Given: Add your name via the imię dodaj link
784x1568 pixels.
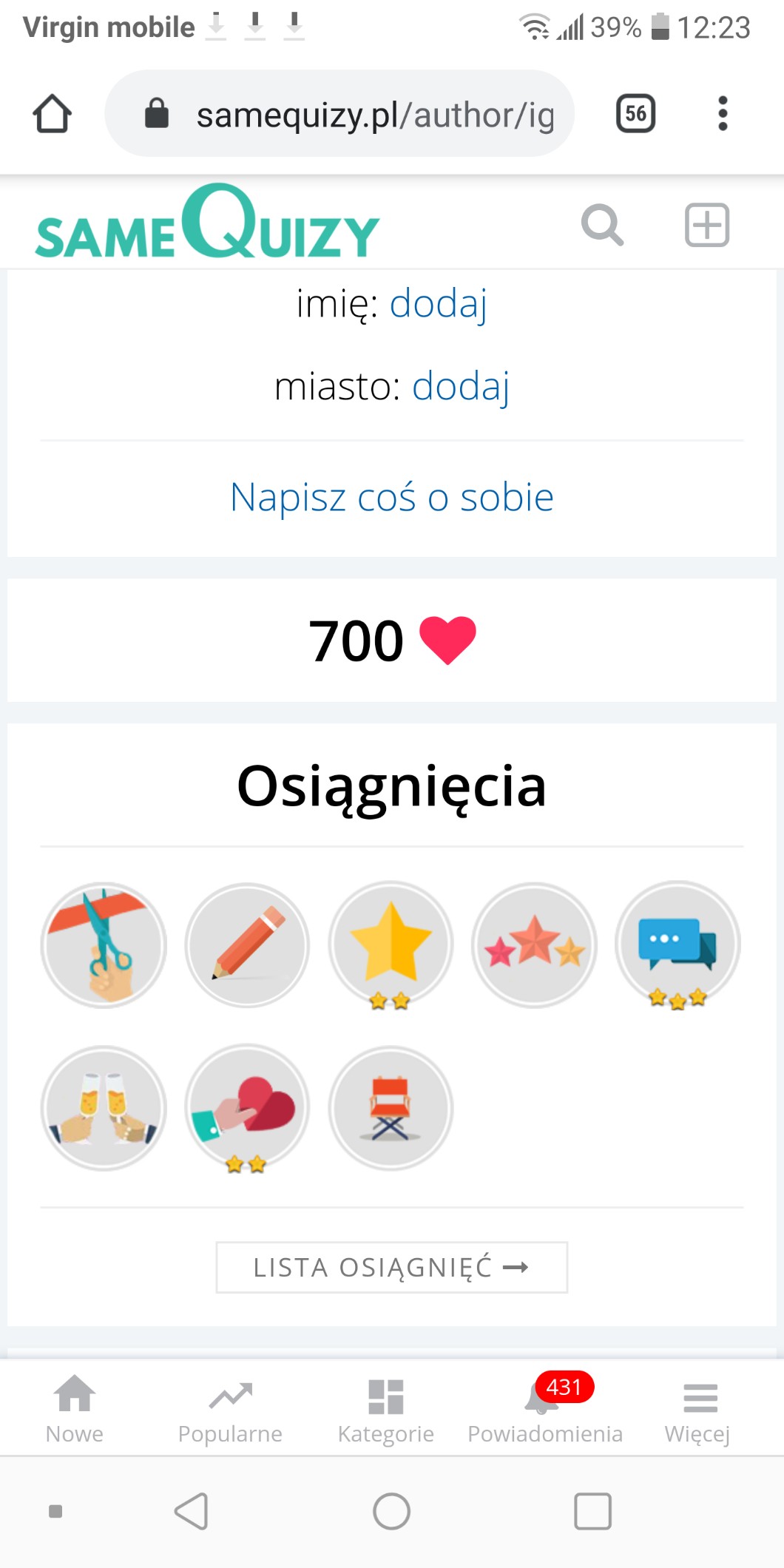Looking at the screenshot, I should 438,304.
